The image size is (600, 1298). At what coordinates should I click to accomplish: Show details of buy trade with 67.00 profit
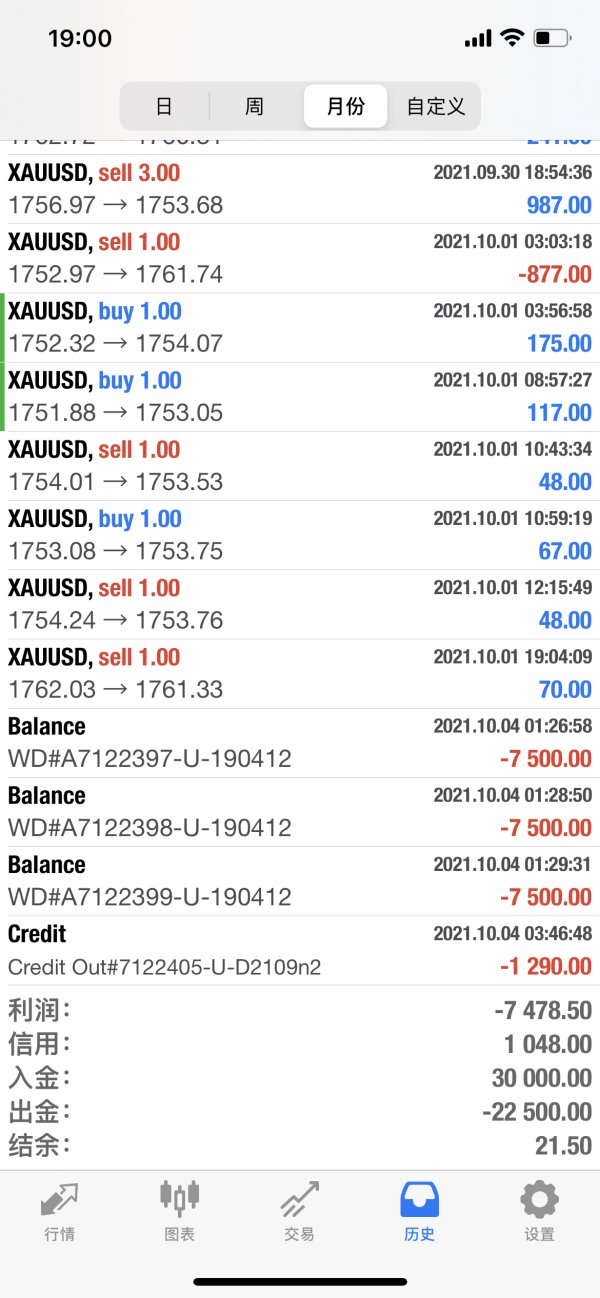[x=300, y=535]
